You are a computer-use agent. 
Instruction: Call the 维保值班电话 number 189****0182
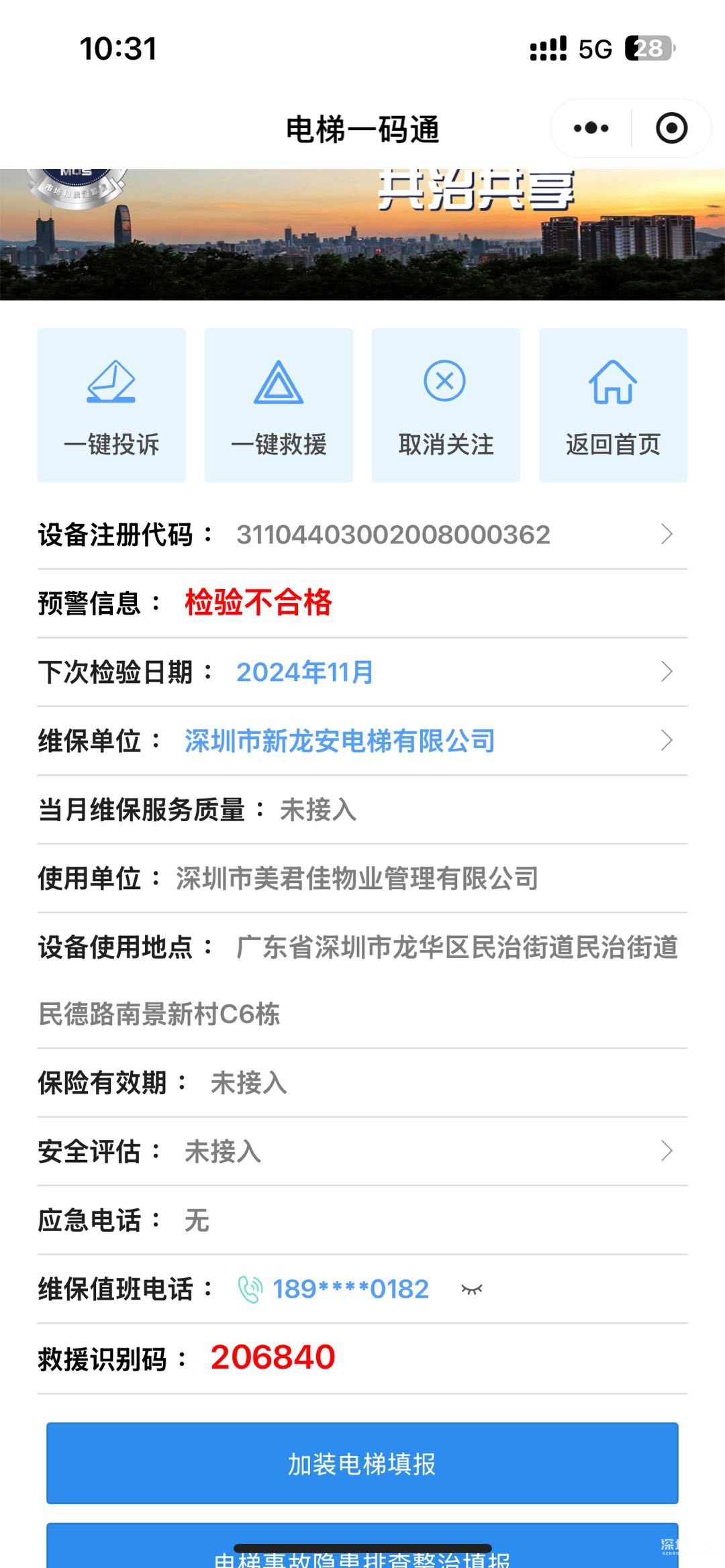[x=349, y=1289]
